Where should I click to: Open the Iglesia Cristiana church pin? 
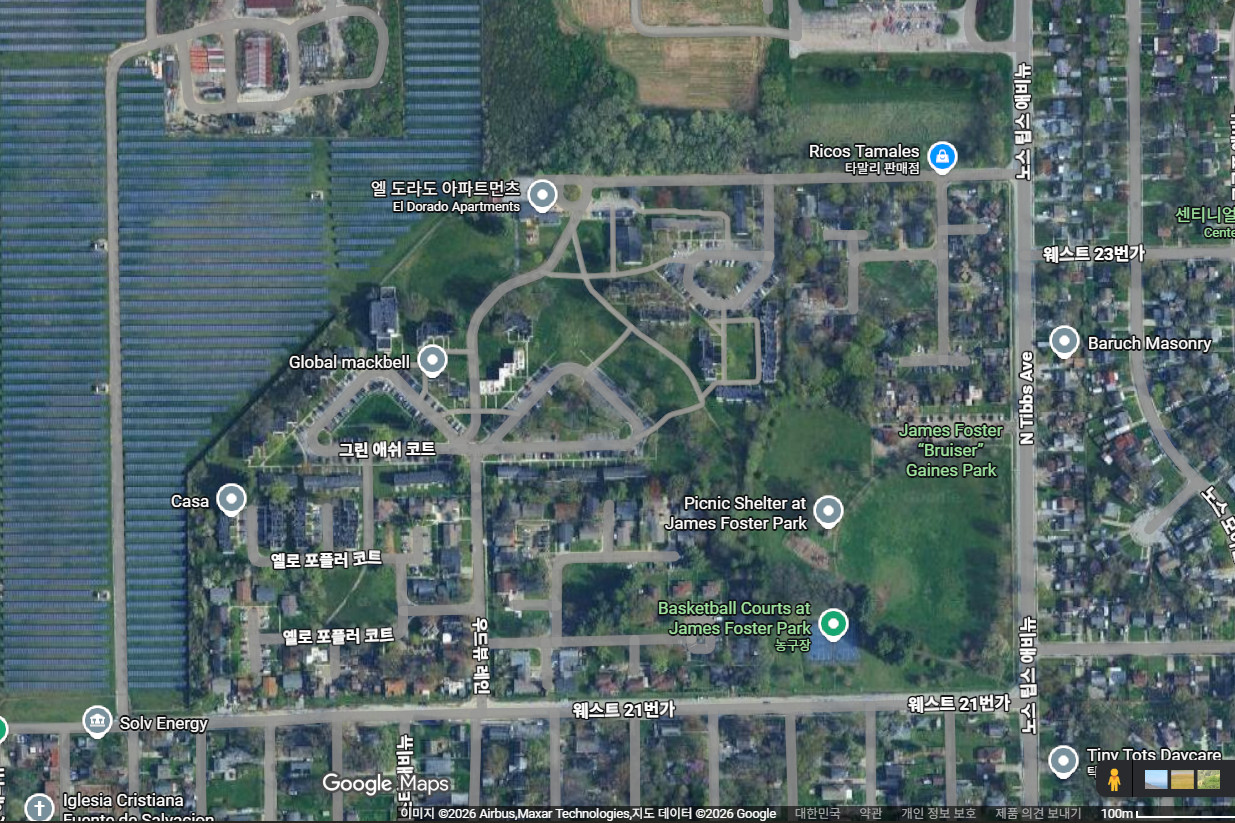[x=38, y=806]
